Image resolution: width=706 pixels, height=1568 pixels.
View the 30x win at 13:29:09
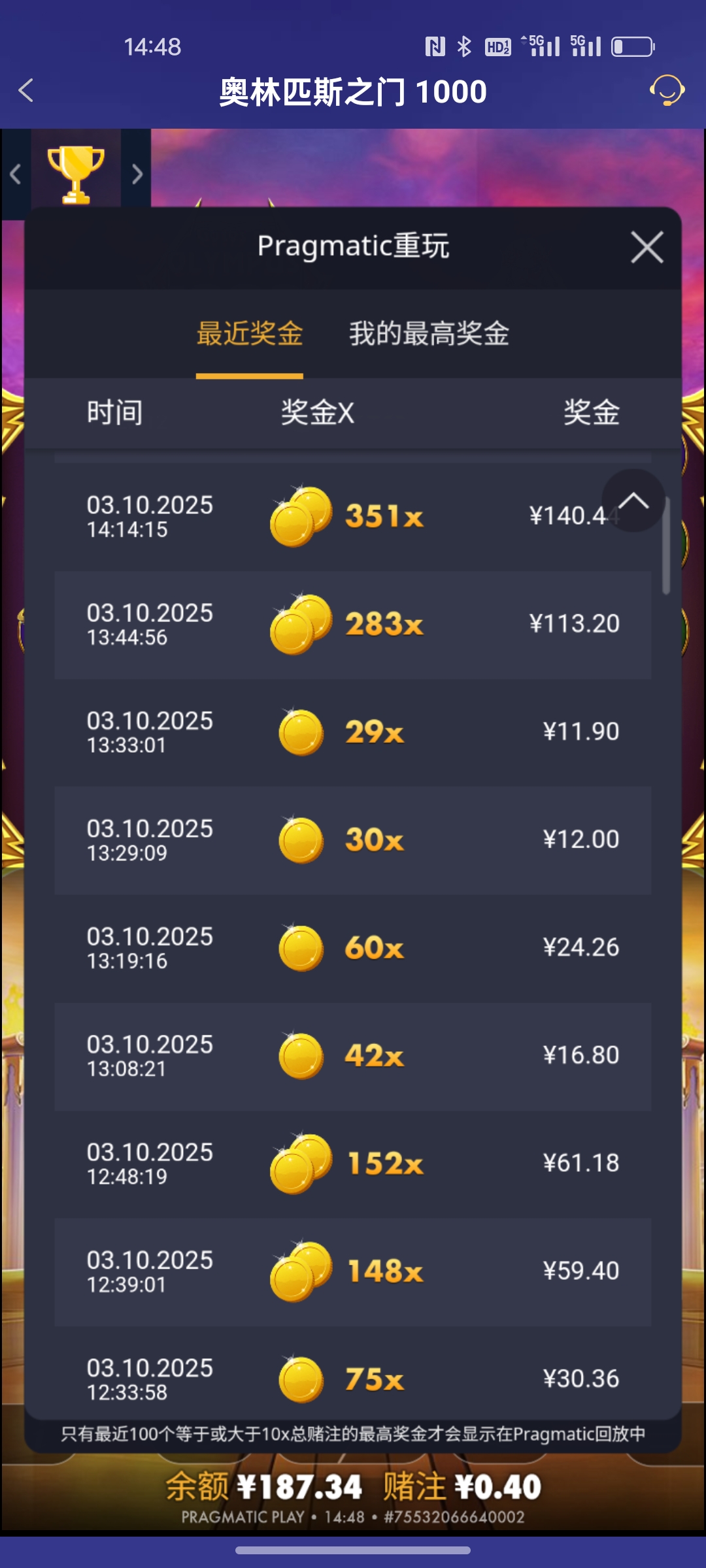352,840
